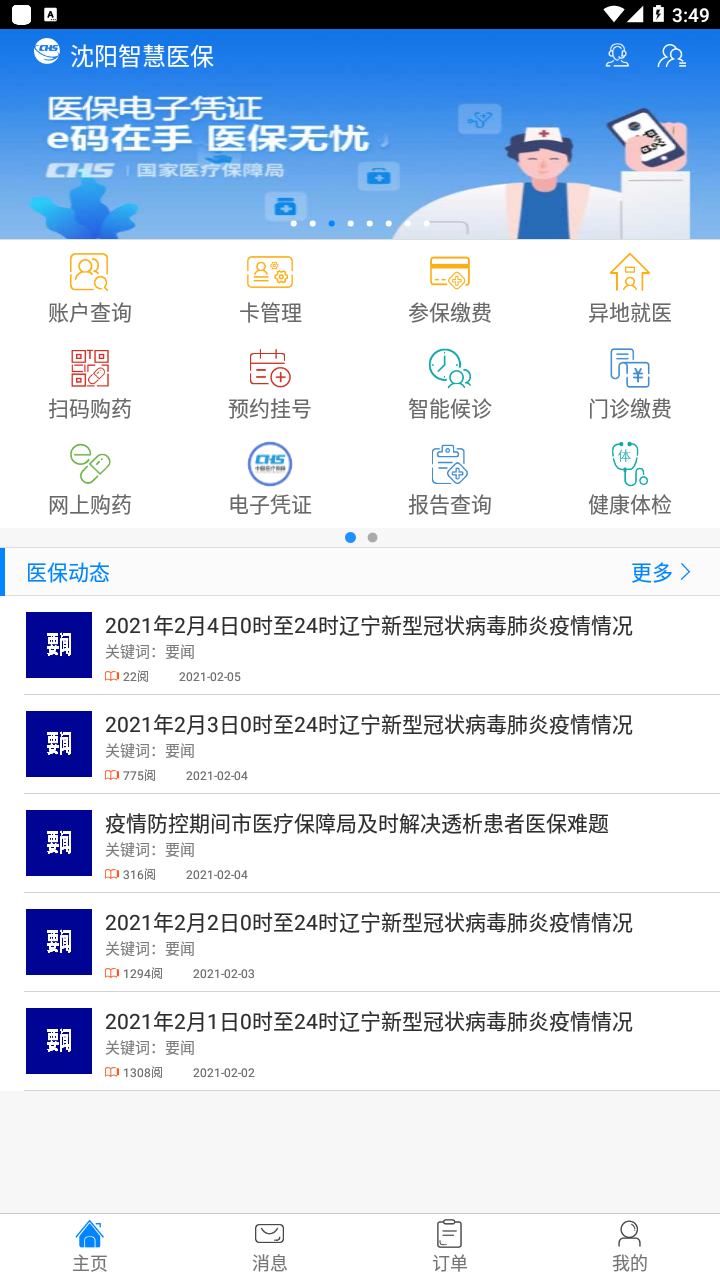Image resolution: width=720 pixels, height=1280 pixels.
Task: Tap the contacts icon in the top-right corner
Action: (x=671, y=57)
